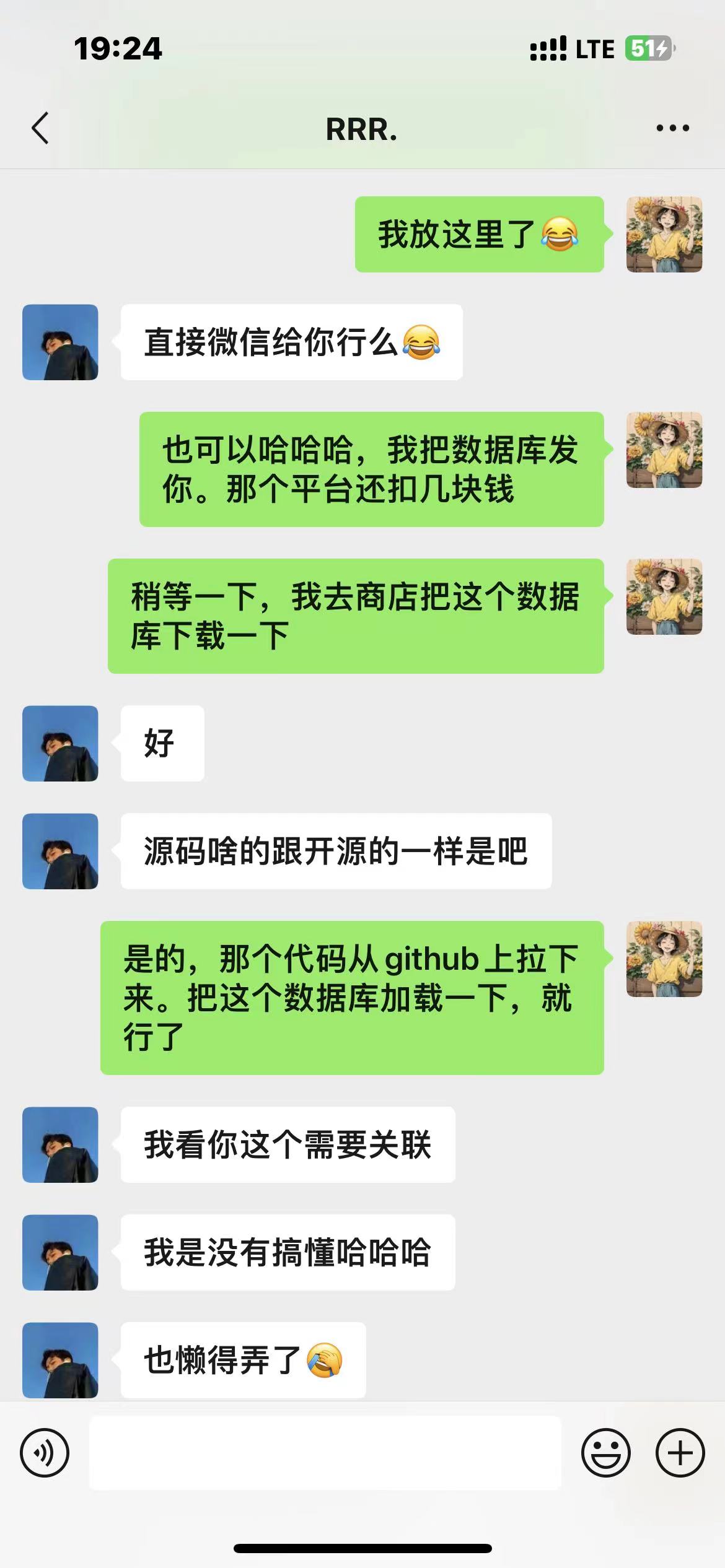Switch to voice message input
Image resolution: width=725 pixels, height=1568 pixels.
(45, 1452)
